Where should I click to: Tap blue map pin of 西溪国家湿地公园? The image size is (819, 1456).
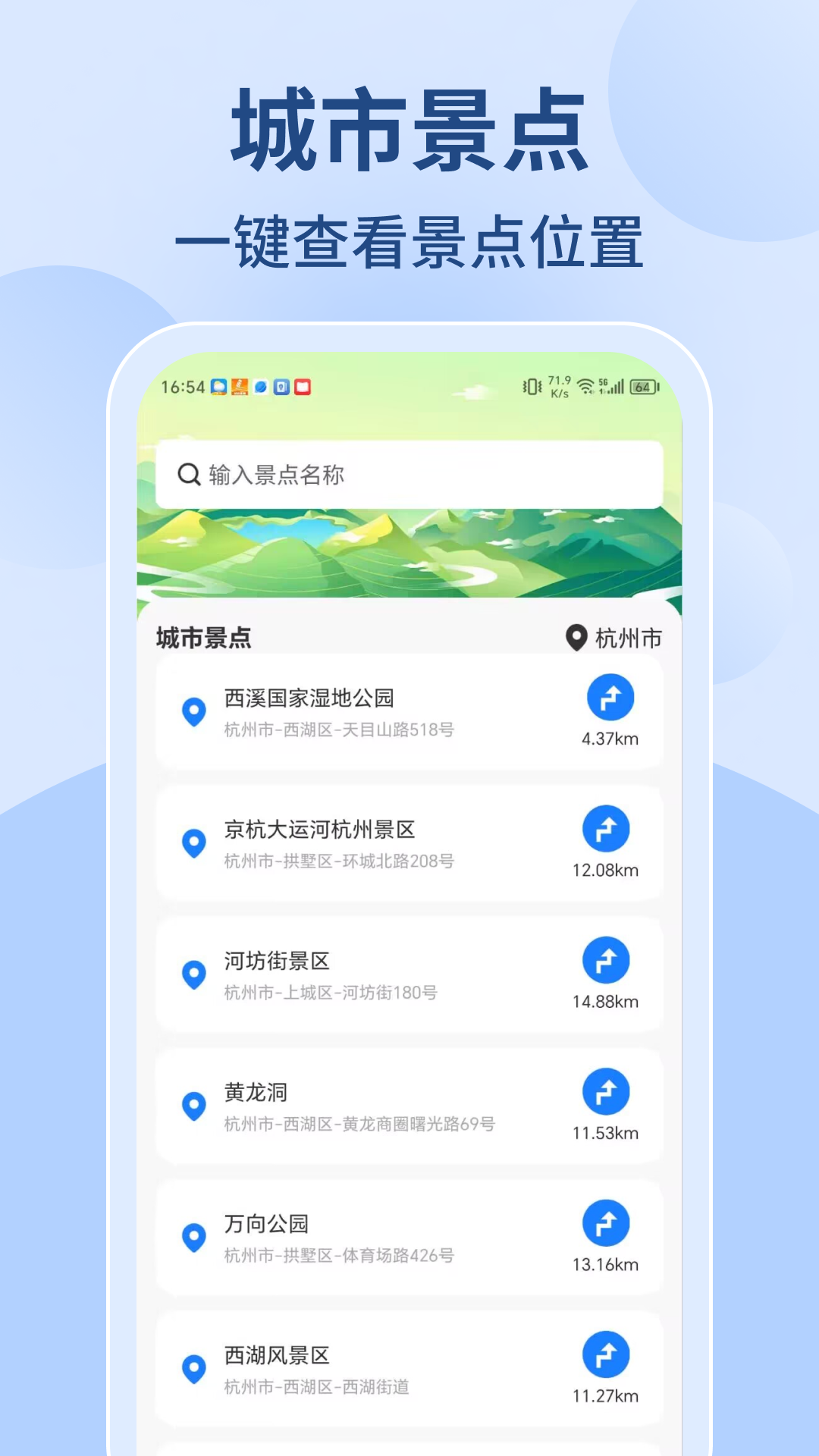coord(194,711)
